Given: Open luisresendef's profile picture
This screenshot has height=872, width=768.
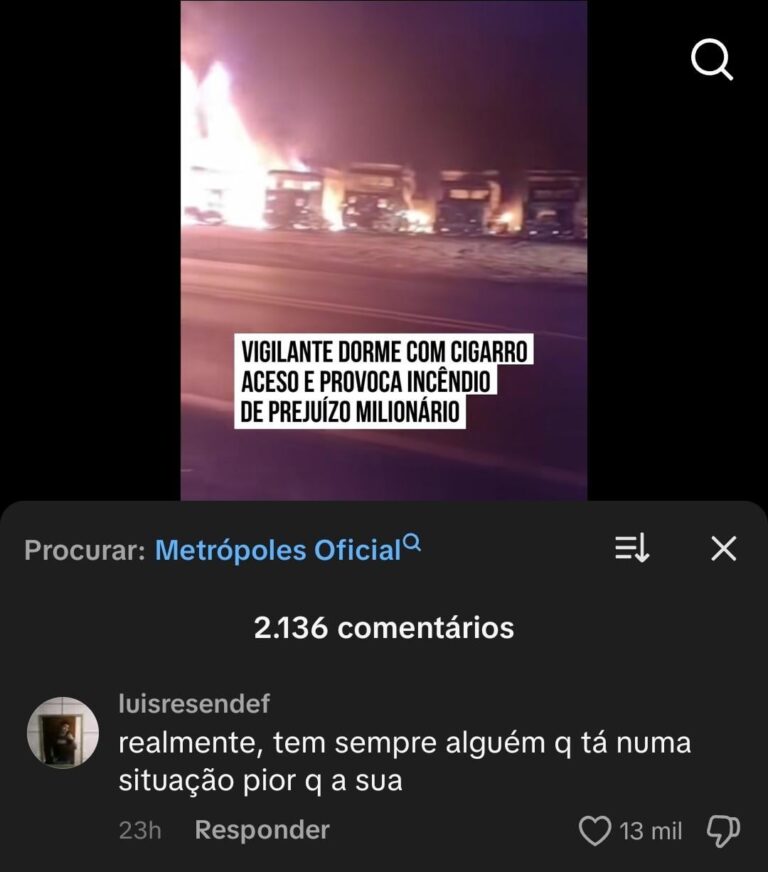Looking at the screenshot, I should click(x=62, y=733).
